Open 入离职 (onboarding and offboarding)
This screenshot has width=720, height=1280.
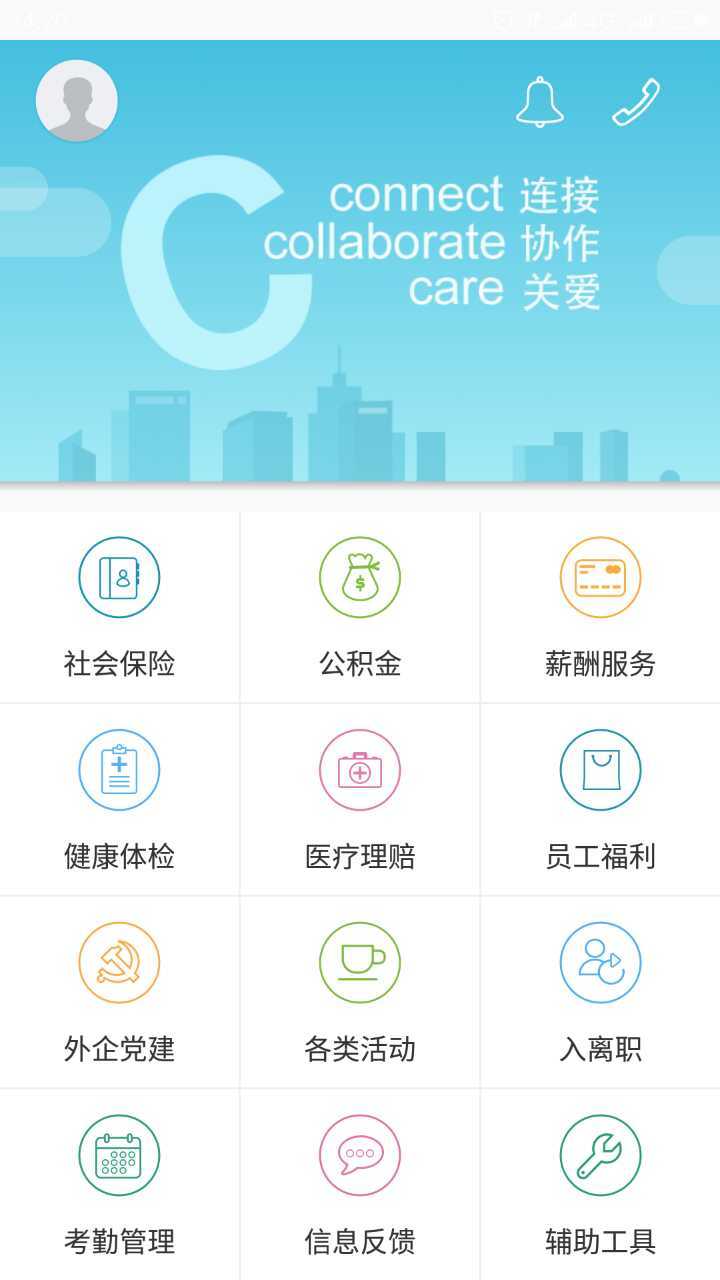click(x=600, y=991)
